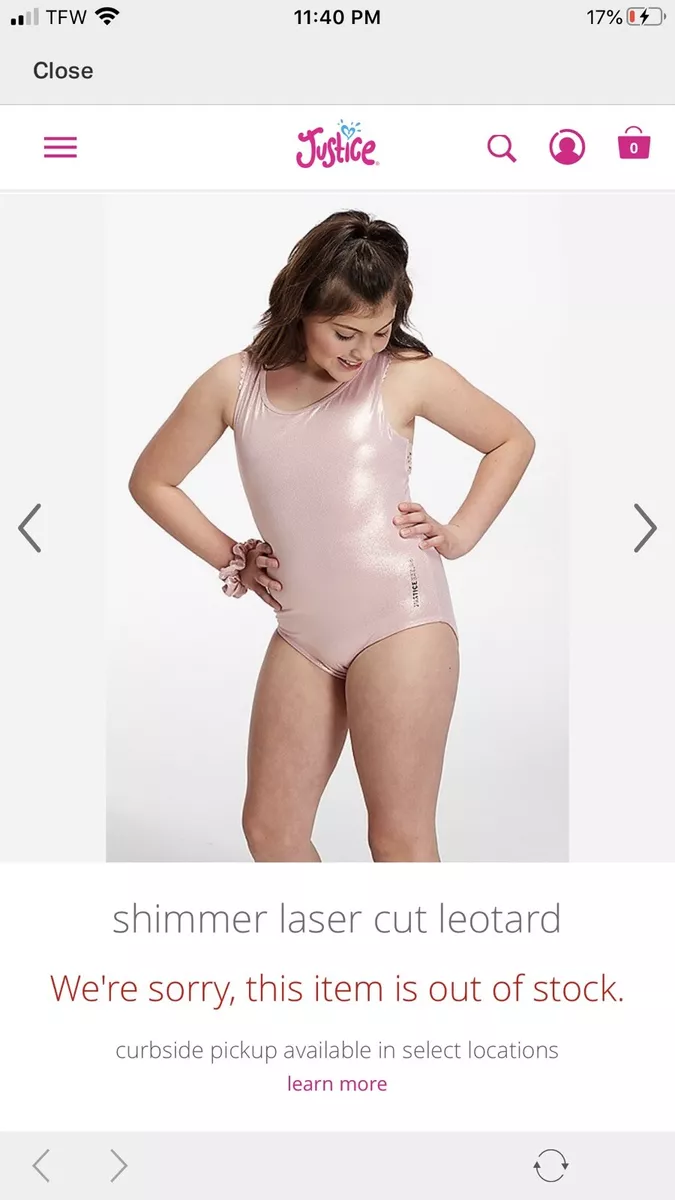Open the search magnifier
The width and height of the screenshot is (675, 1200).
click(x=502, y=148)
